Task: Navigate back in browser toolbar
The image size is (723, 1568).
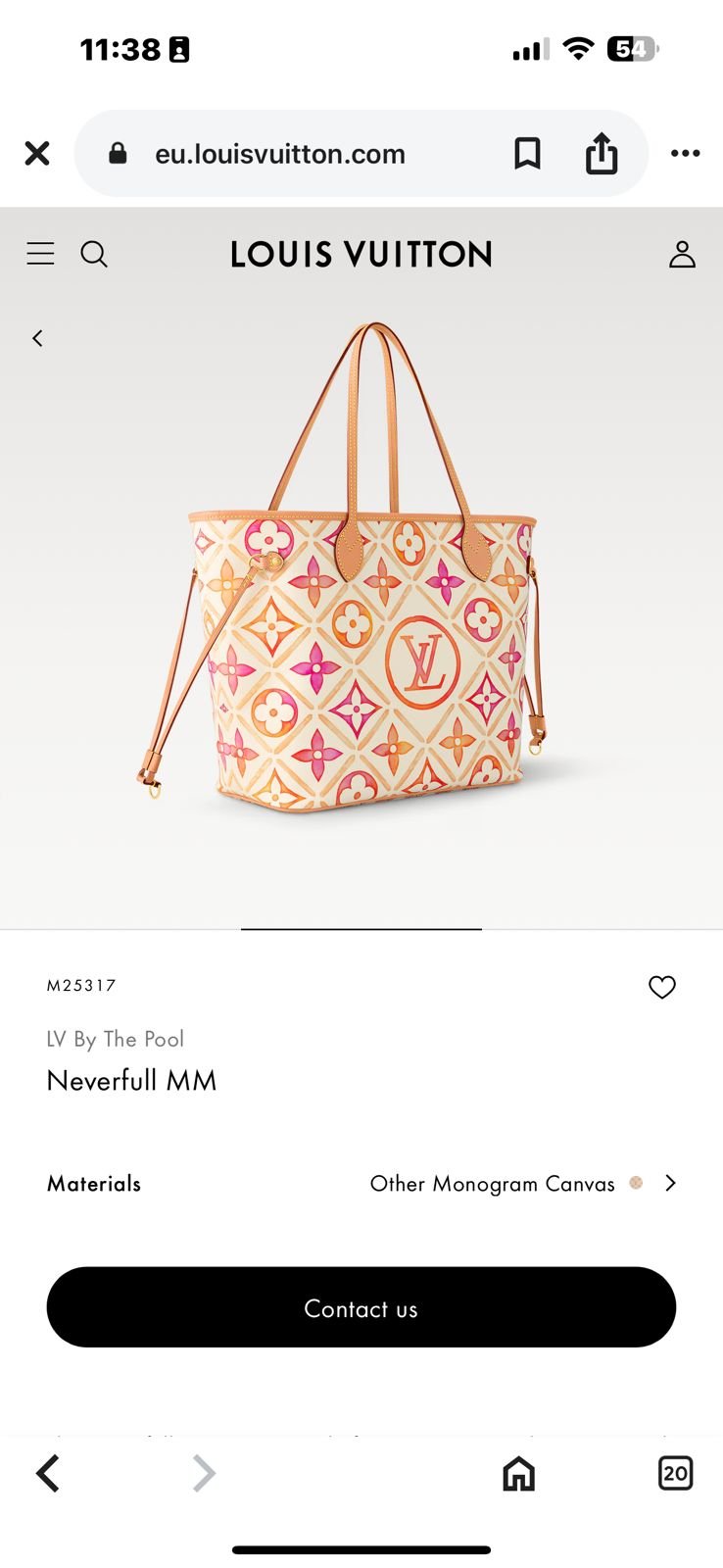Action: point(48,1473)
